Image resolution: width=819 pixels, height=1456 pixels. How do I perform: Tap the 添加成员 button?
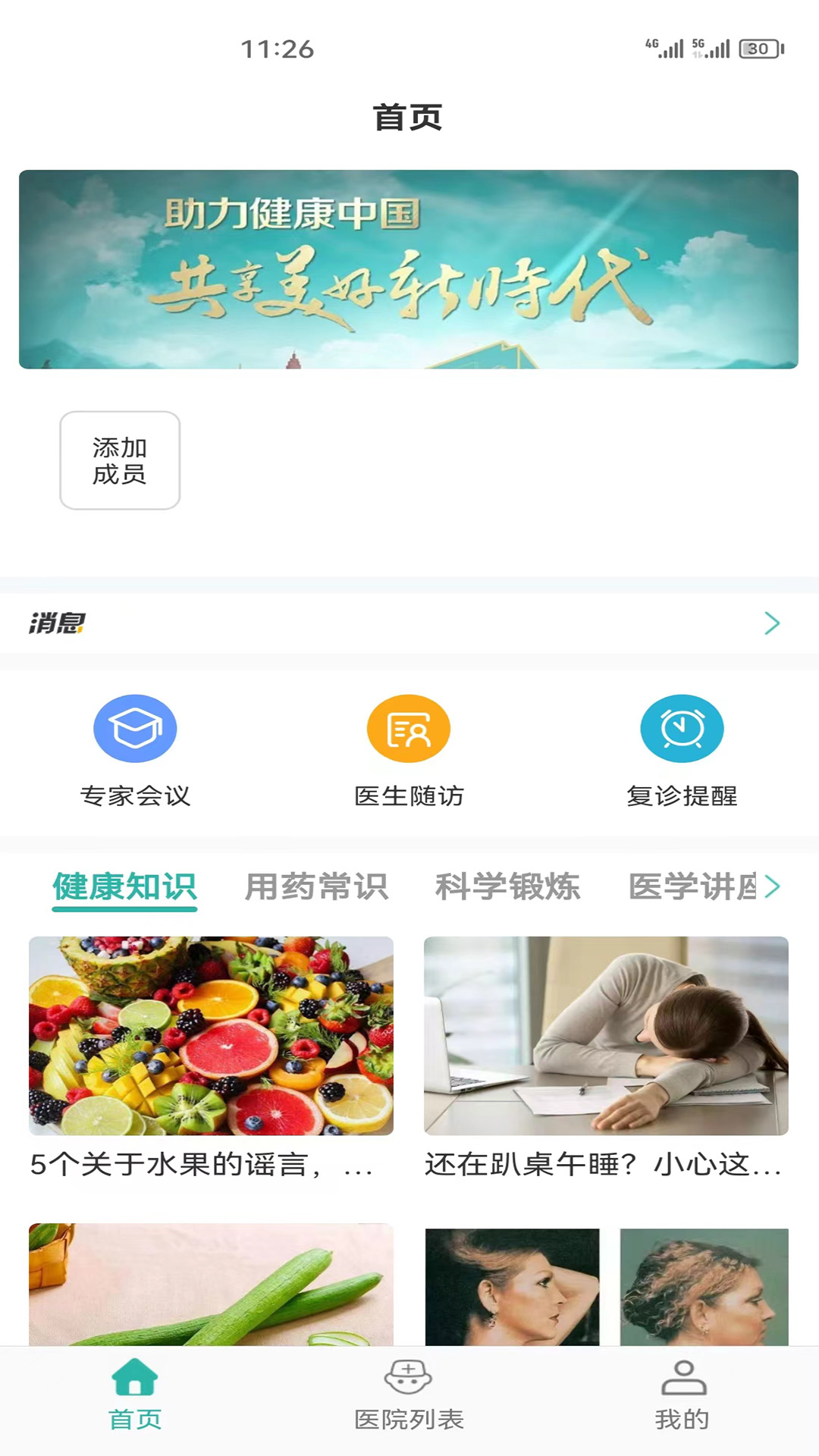coord(120,460)
